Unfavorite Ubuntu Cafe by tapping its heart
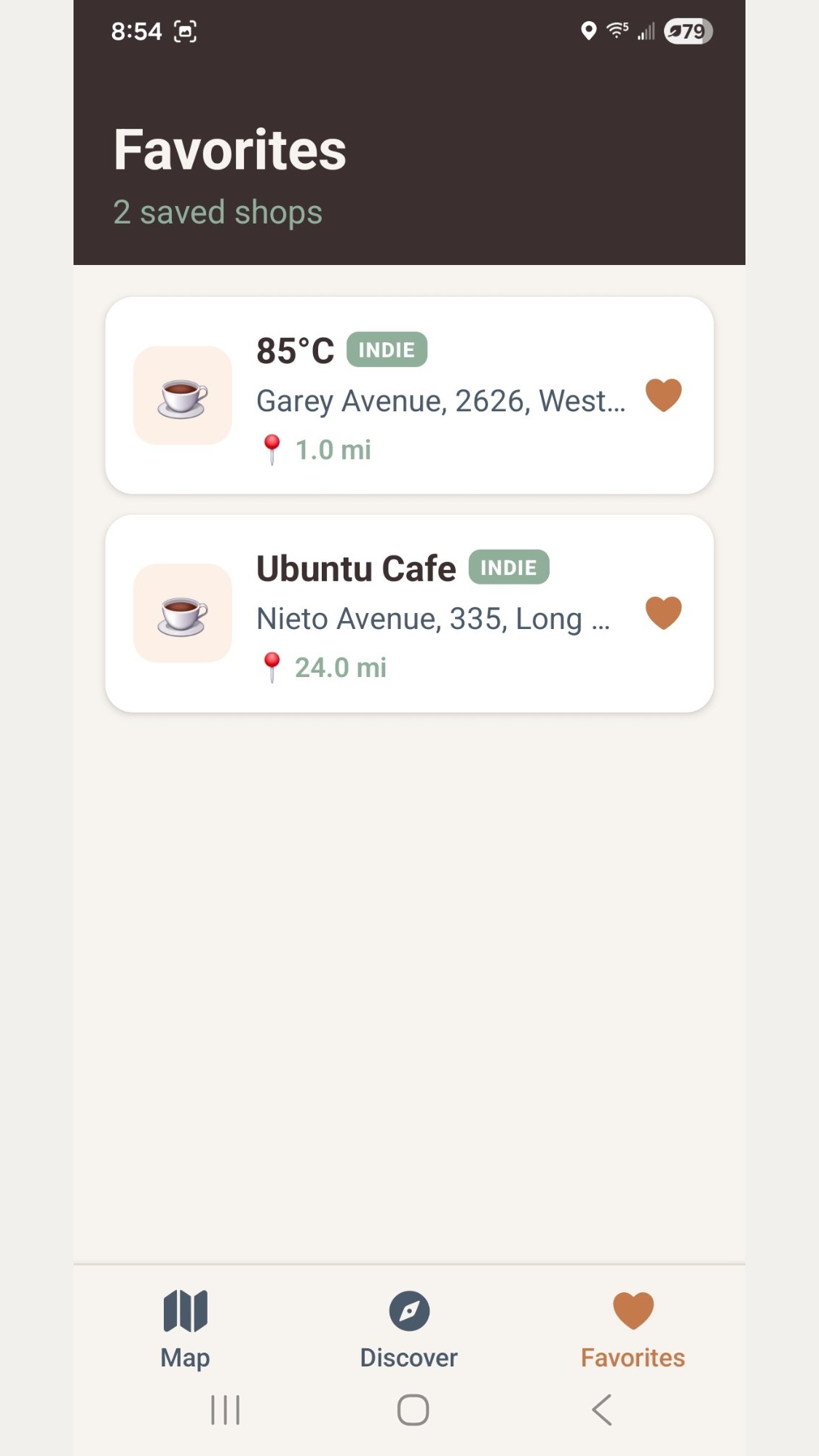The height and width of the screenshot is (1456, 819). coord(663,614)
